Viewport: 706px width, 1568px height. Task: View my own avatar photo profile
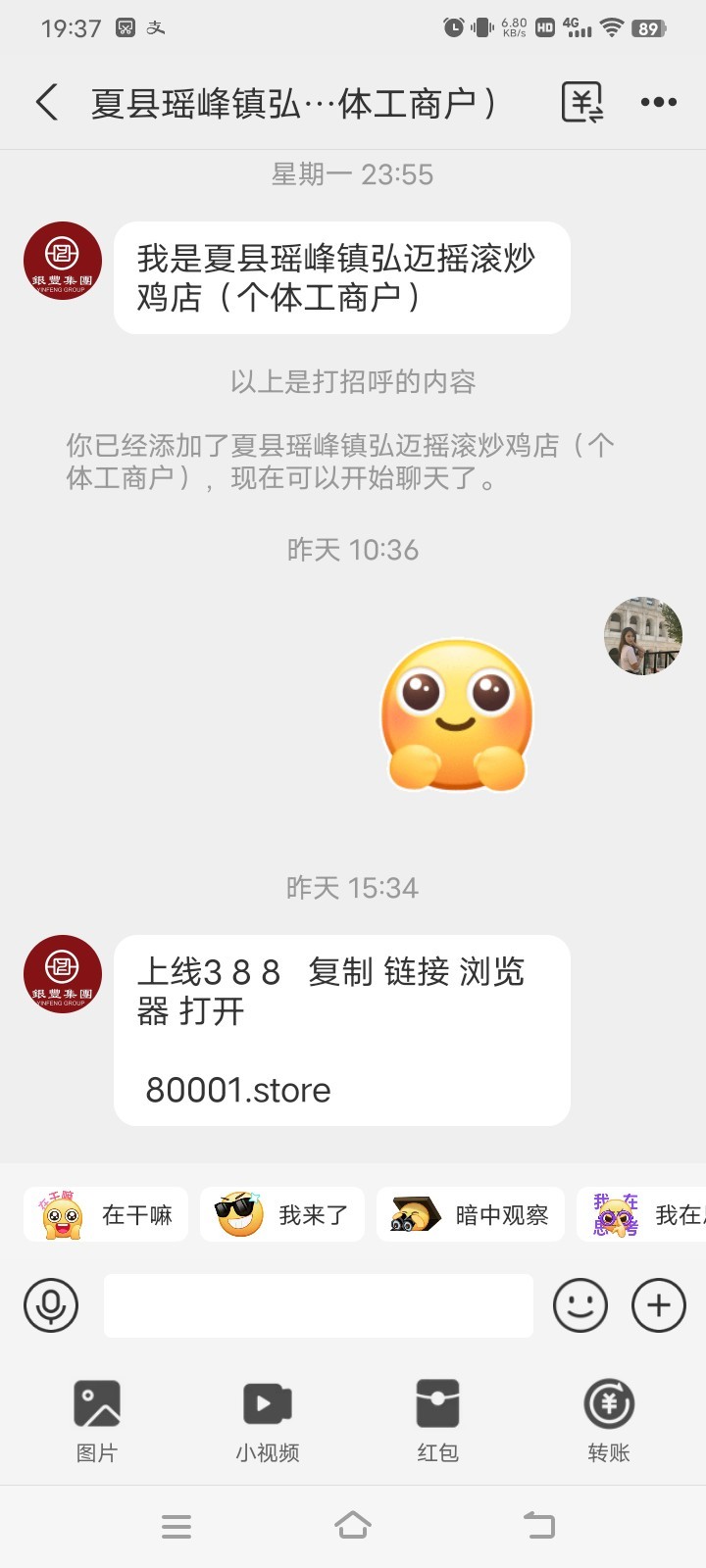point(642,636)
